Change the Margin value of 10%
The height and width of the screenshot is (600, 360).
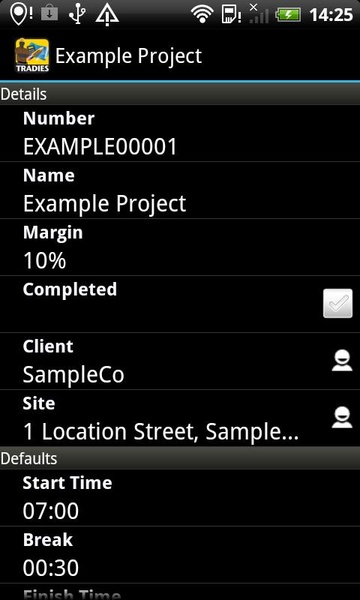[x=180, y=247]
